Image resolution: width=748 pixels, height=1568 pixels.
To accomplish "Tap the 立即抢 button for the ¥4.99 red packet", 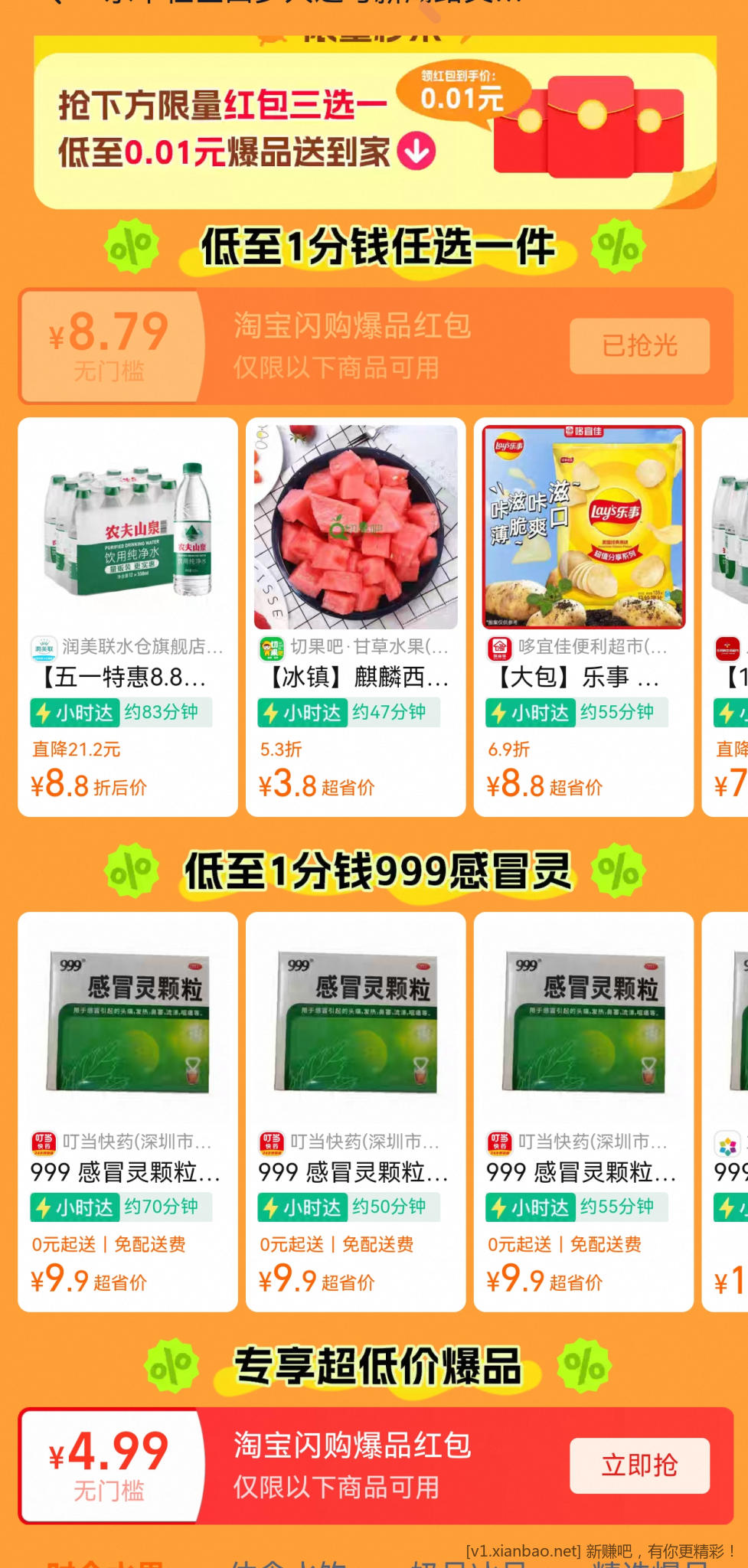I will pos(639,1465).
